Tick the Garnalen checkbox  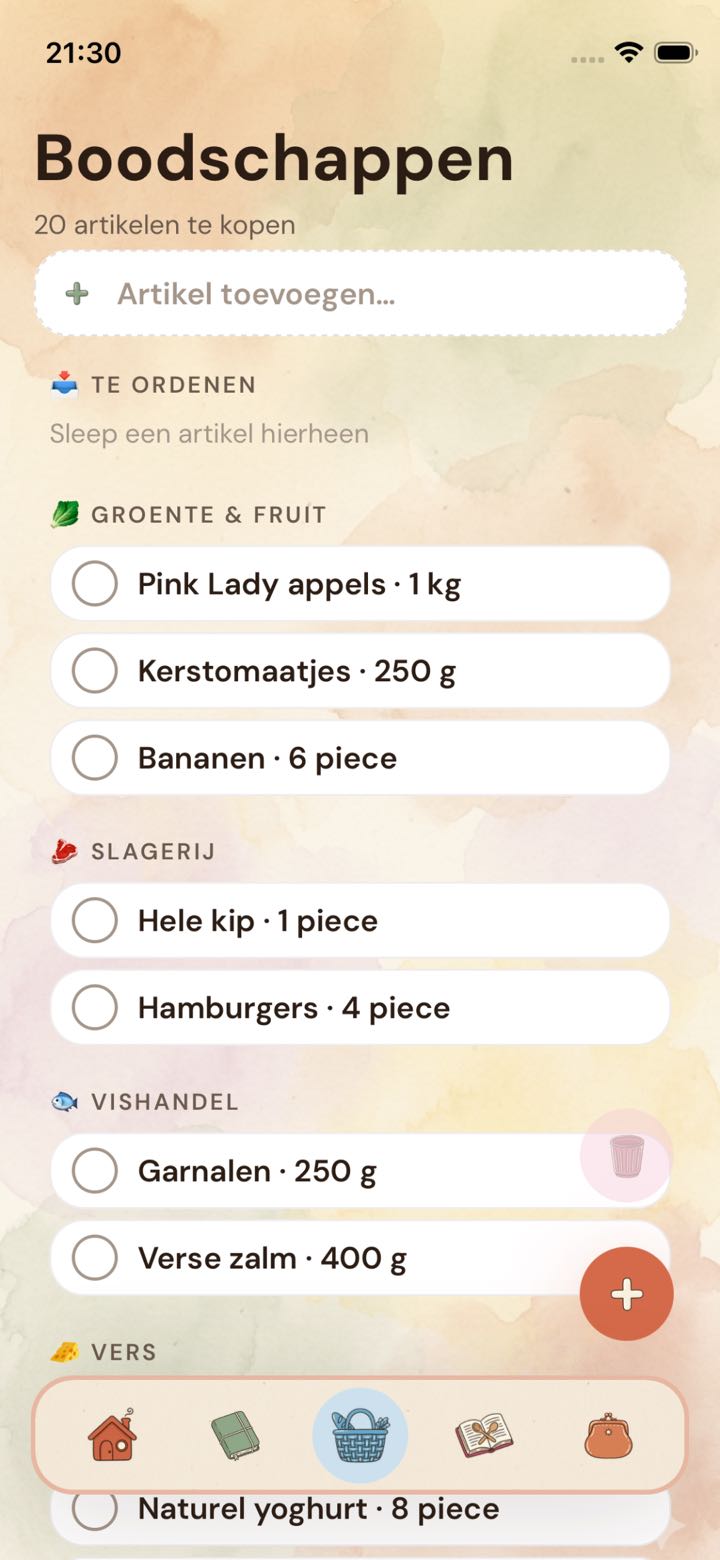[95, 1171]
